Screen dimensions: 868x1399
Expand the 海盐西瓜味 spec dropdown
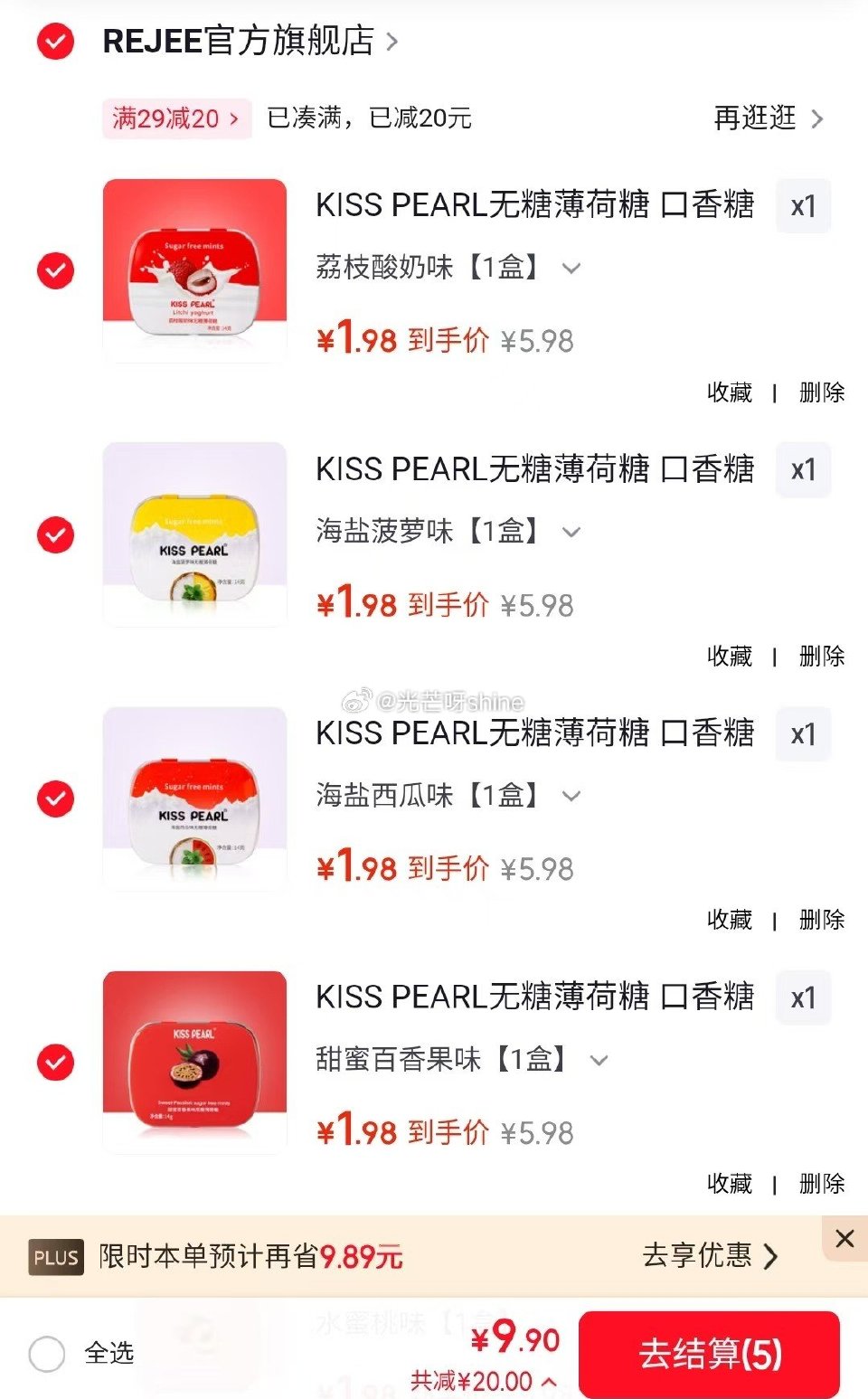click(x=570, y=797)
